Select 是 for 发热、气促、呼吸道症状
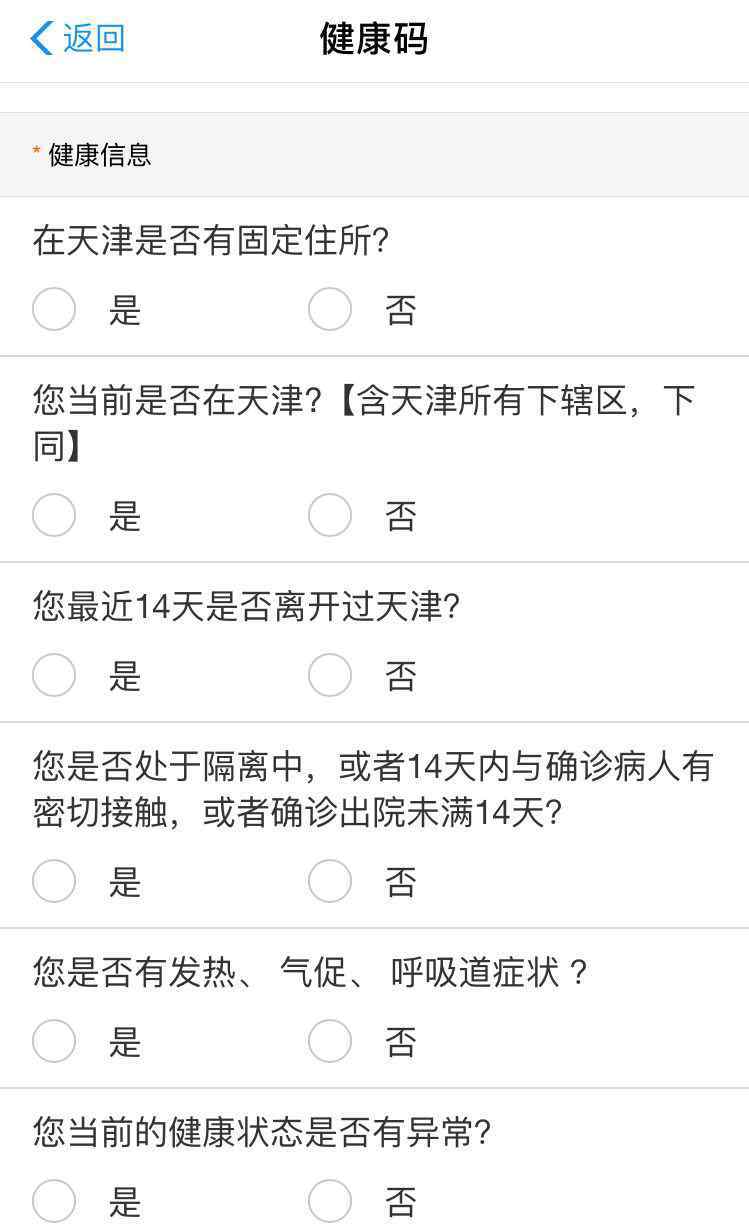Screen dimensions: 749x1224 click(54, 1041)
